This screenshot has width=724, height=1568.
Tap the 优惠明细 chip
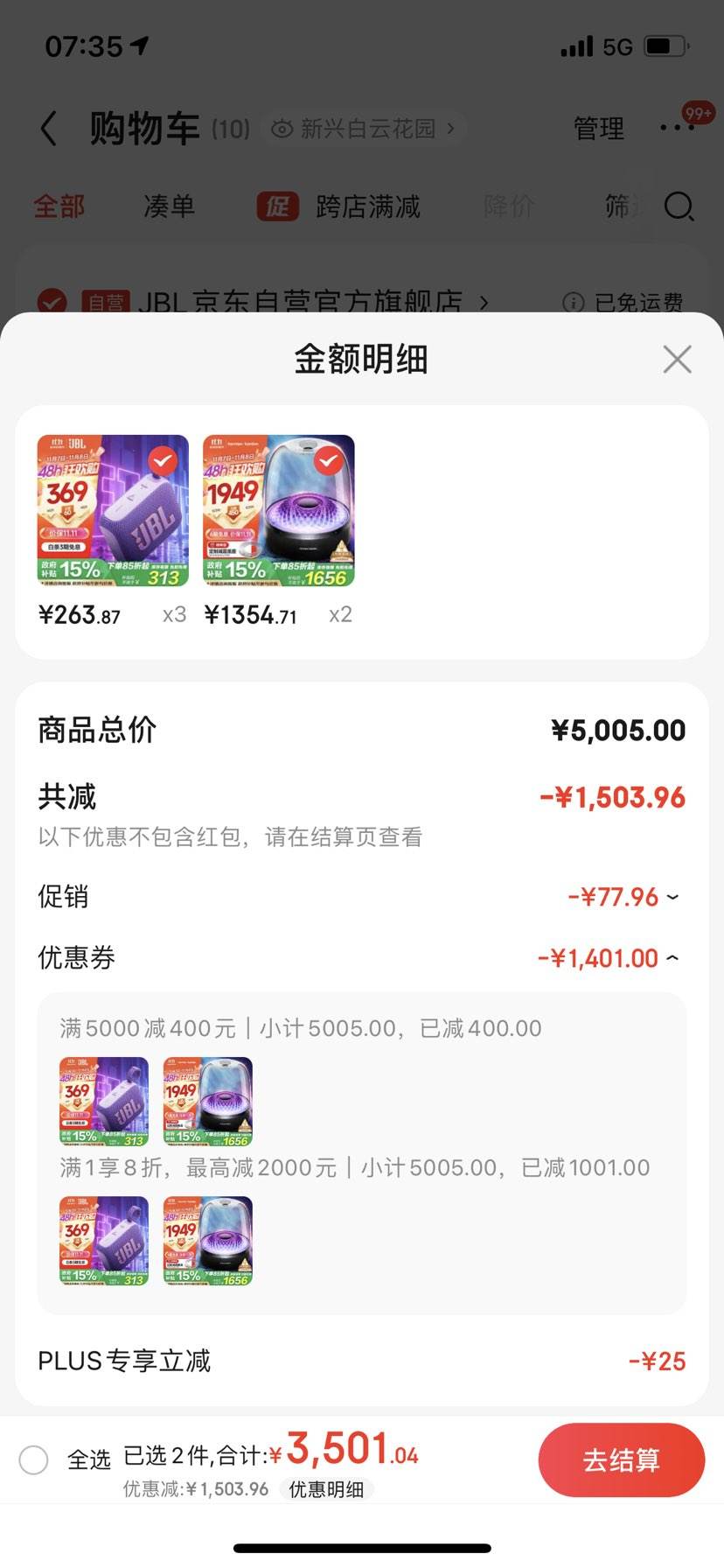(x=326, y=1489)
